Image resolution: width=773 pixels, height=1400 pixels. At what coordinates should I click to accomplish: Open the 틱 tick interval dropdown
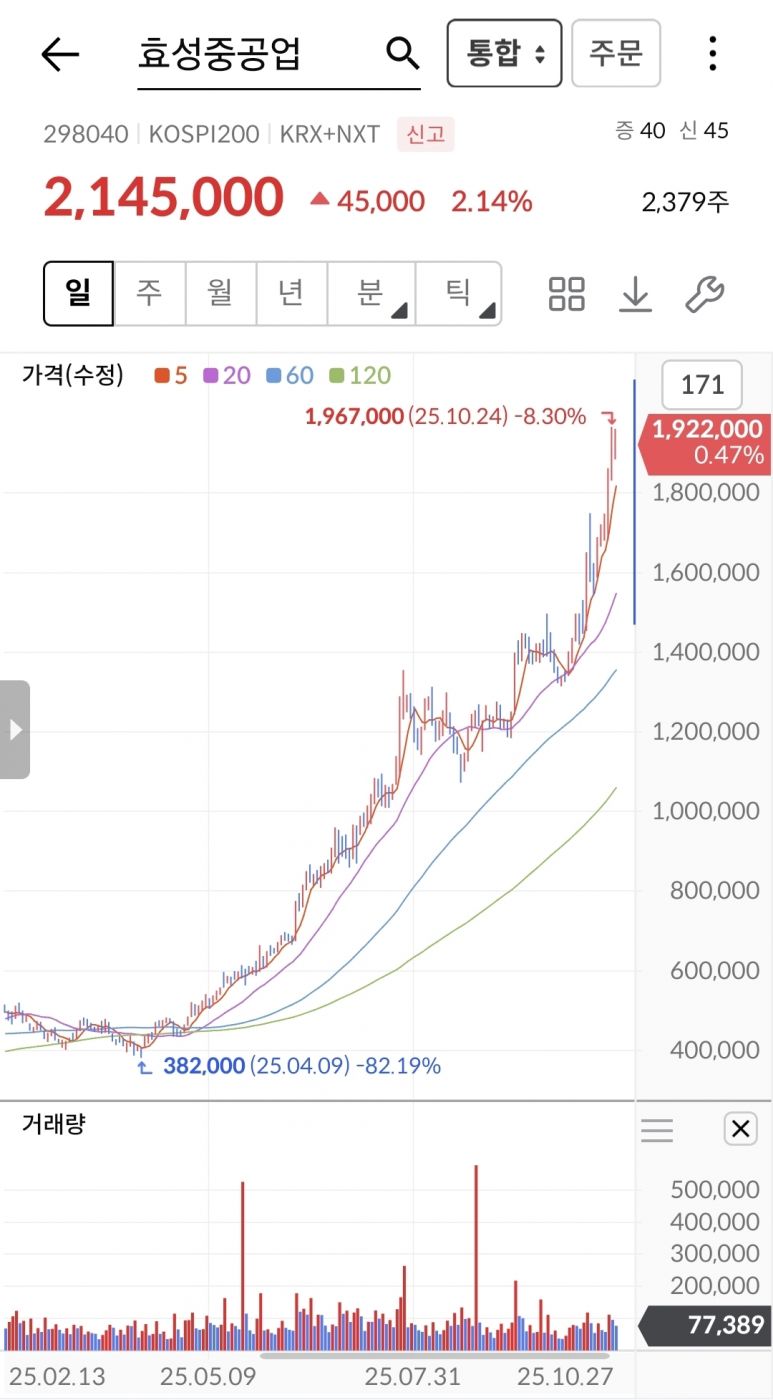pos(458,293)
